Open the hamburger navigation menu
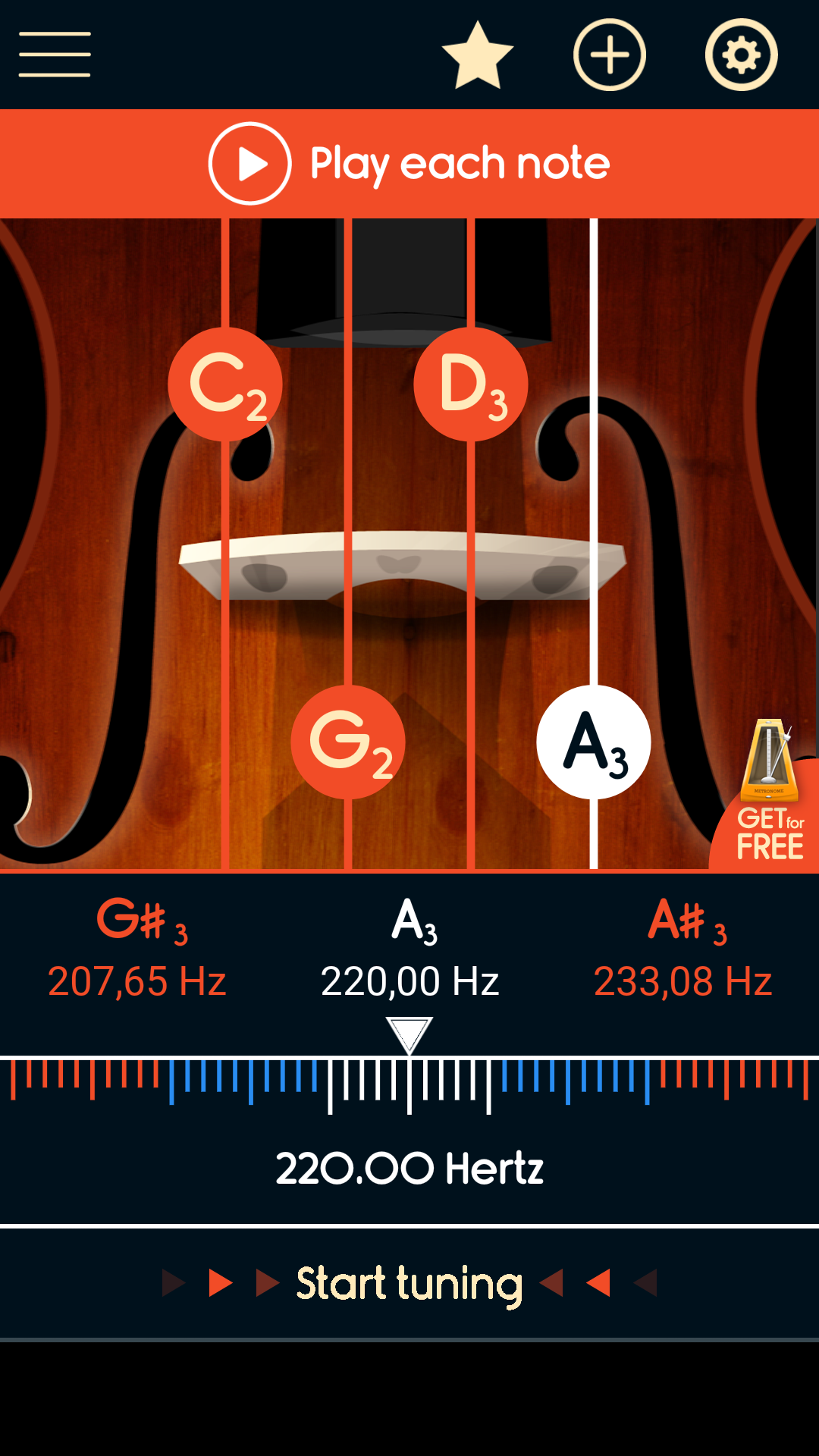This screenshot has height=1456, width=819. (x=54, y=54)
